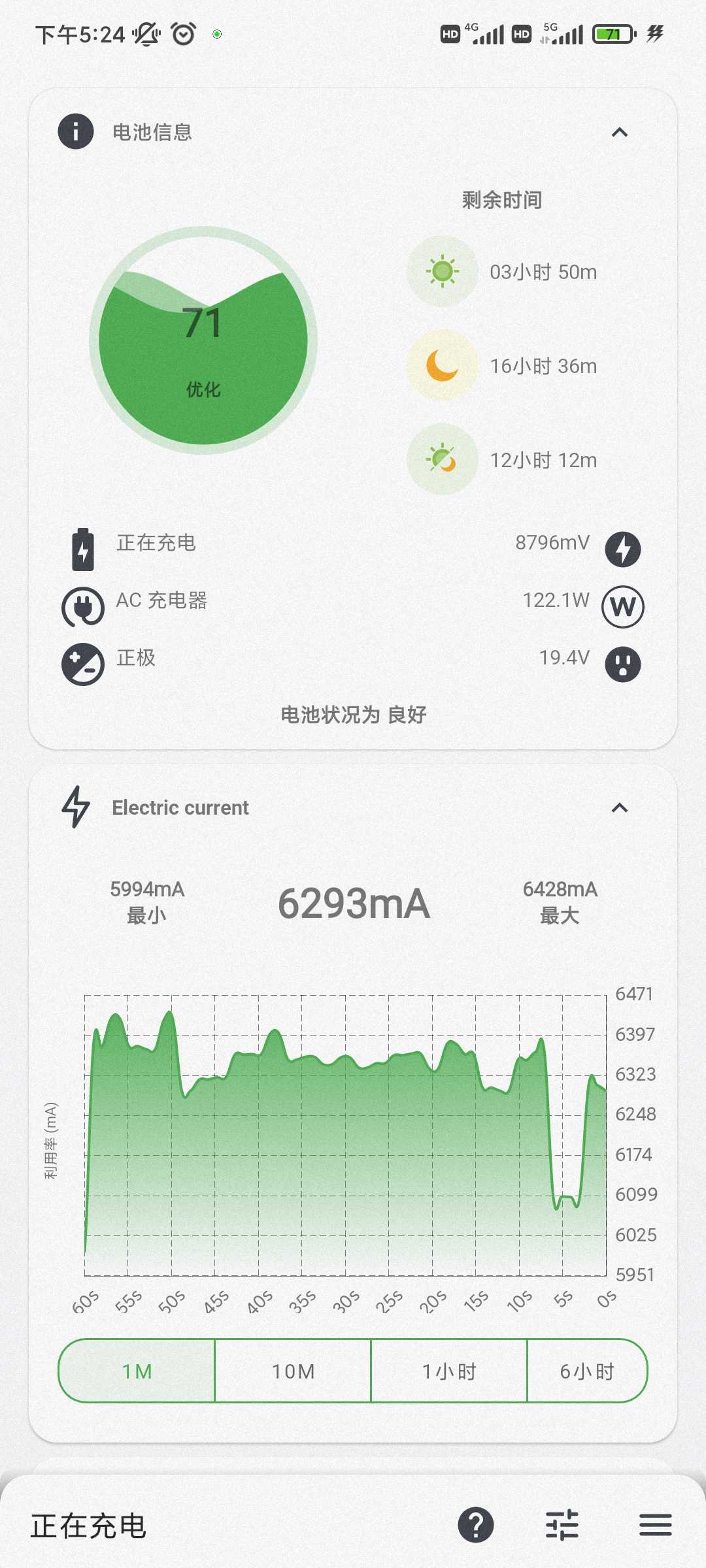Image resolution: width=706 pixels, height=1568 pixels.
Task: Open the hamburger menu
Action: coord(656,1526)
